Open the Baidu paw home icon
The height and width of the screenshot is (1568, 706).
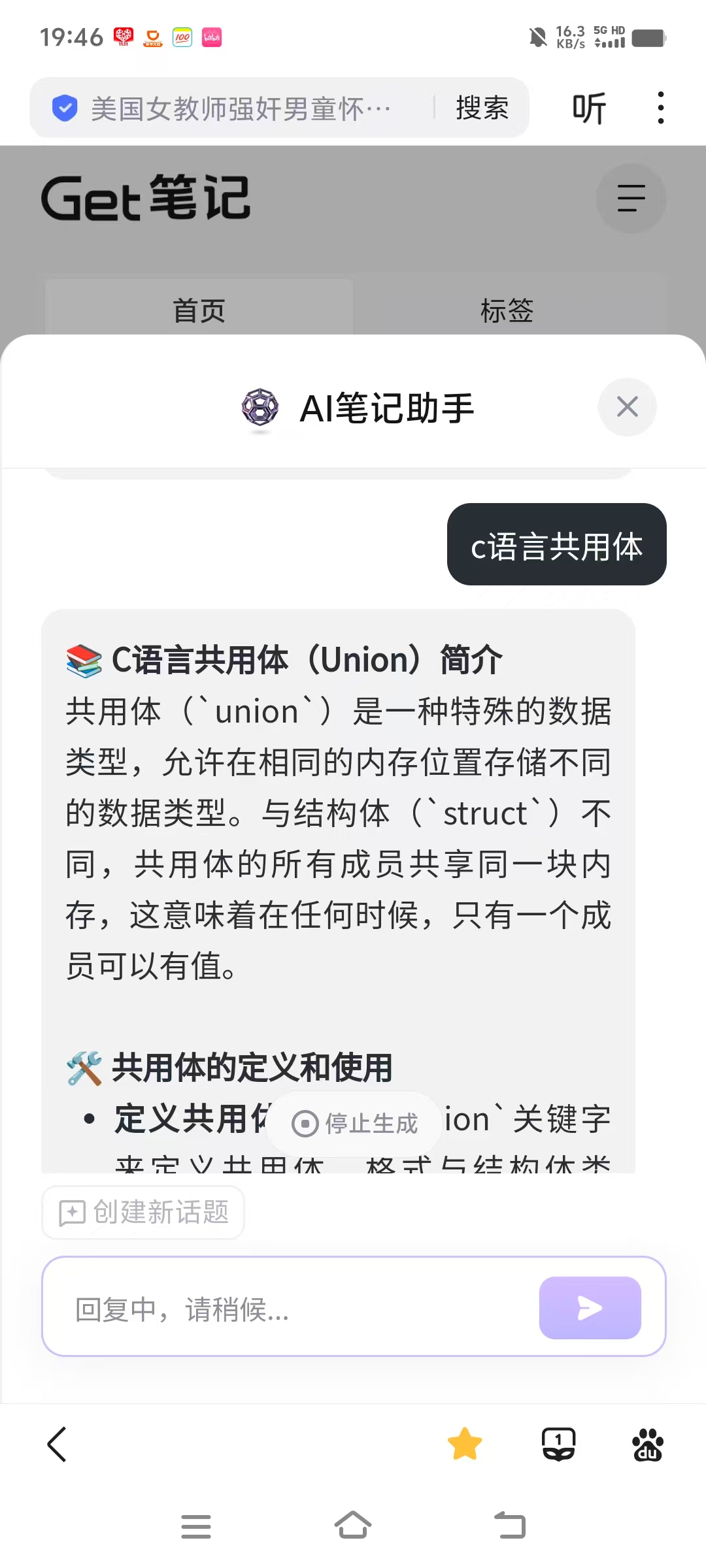tap(647, 1444)
